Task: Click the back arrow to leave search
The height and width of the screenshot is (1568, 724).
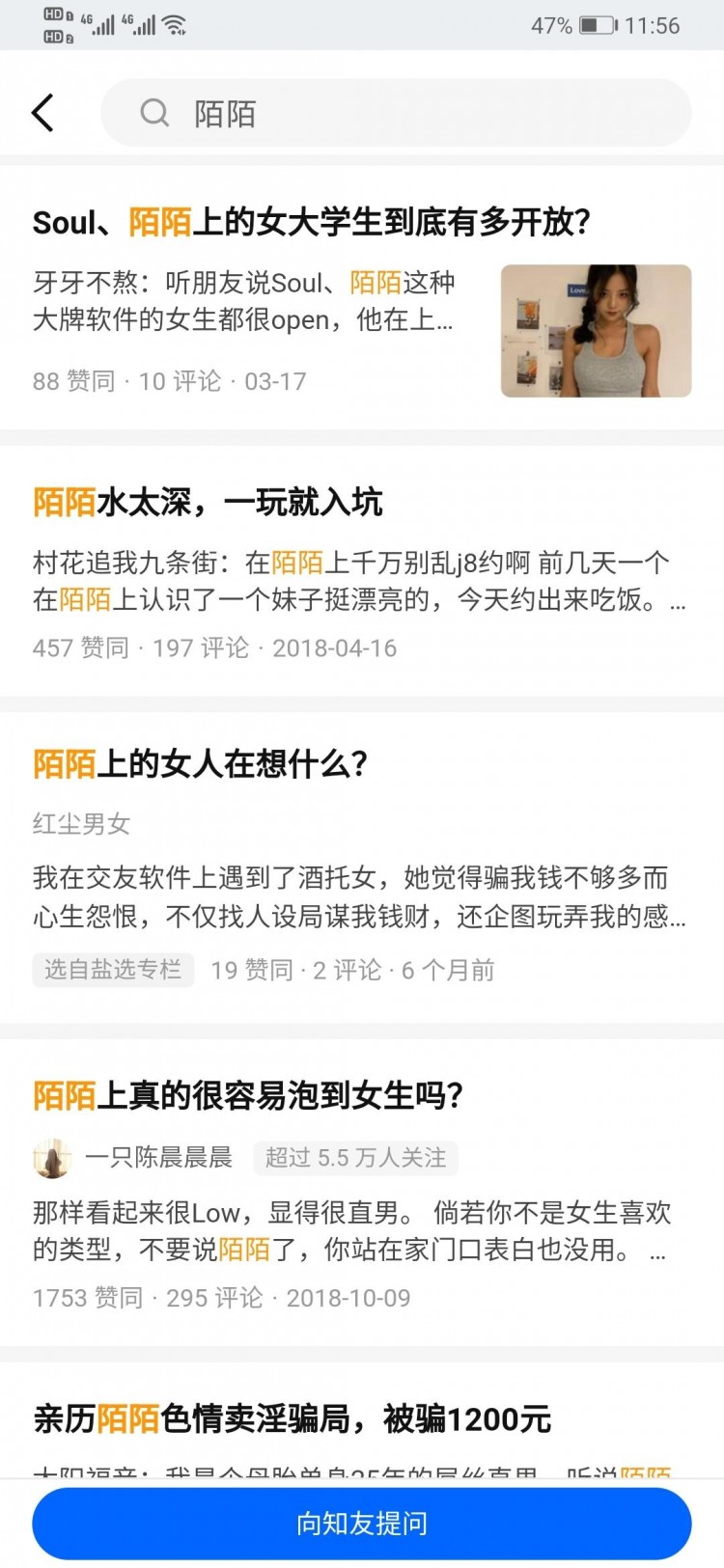Action: click(x=42, y=112)
